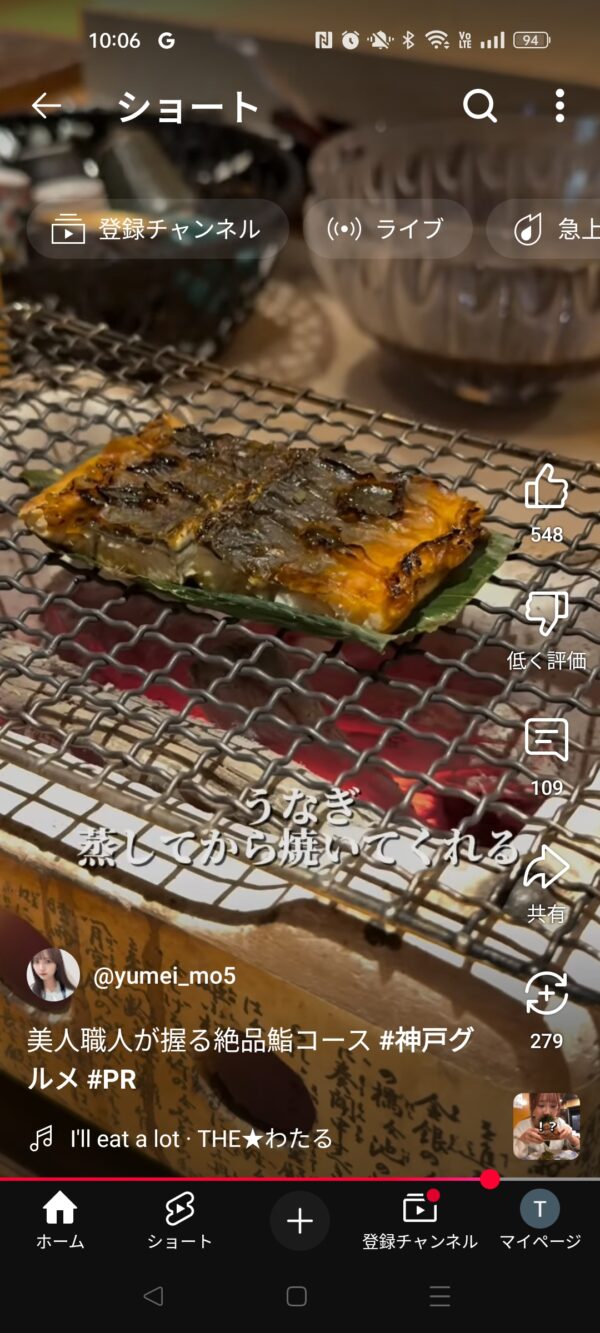Screen dimensions: 600x1333
Task: Switch to the 登録チャンネル bottom tab
Action: click(x=420, y=1221)
